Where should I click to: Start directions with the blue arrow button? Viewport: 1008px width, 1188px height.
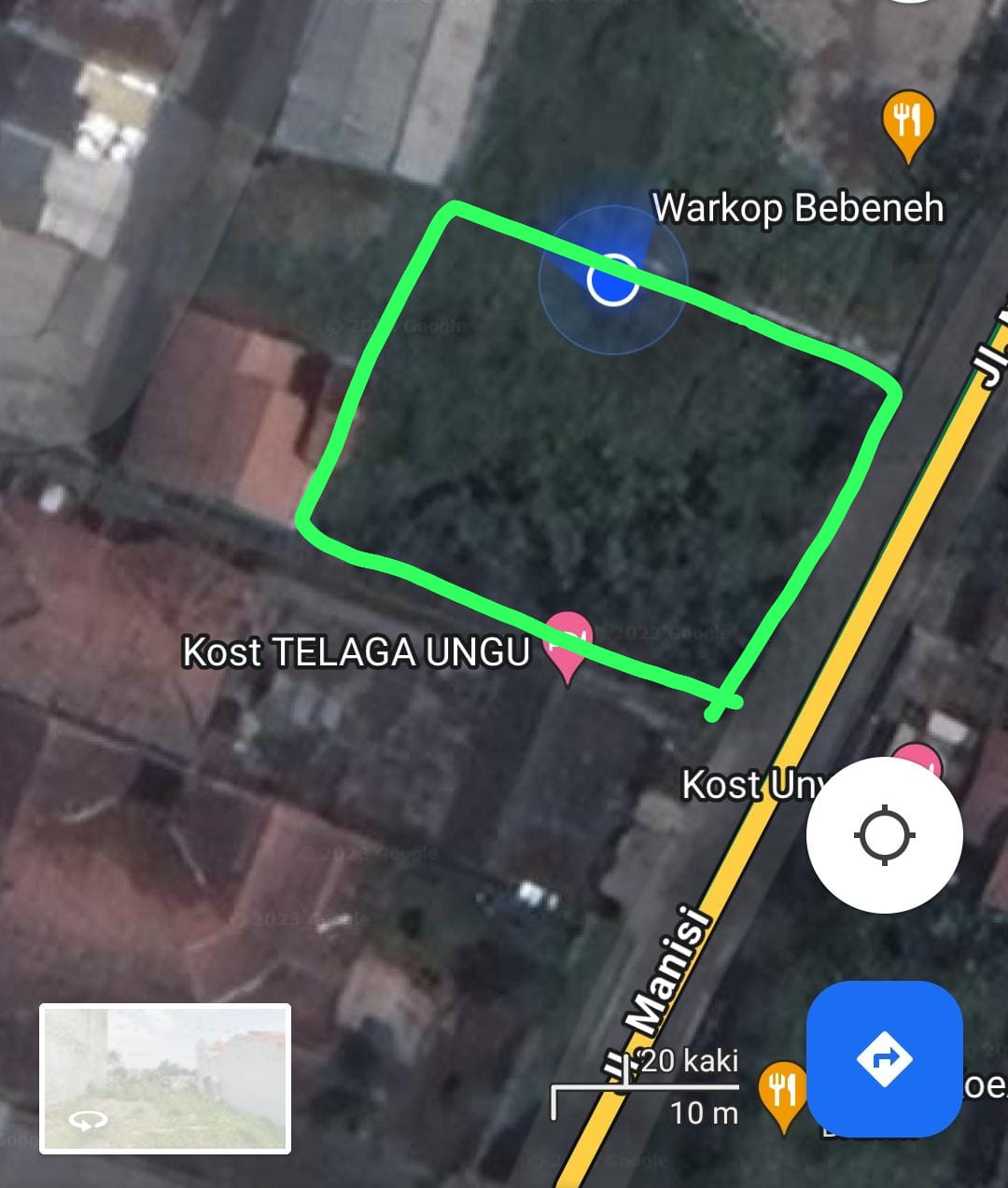[x=884, y=1058]
